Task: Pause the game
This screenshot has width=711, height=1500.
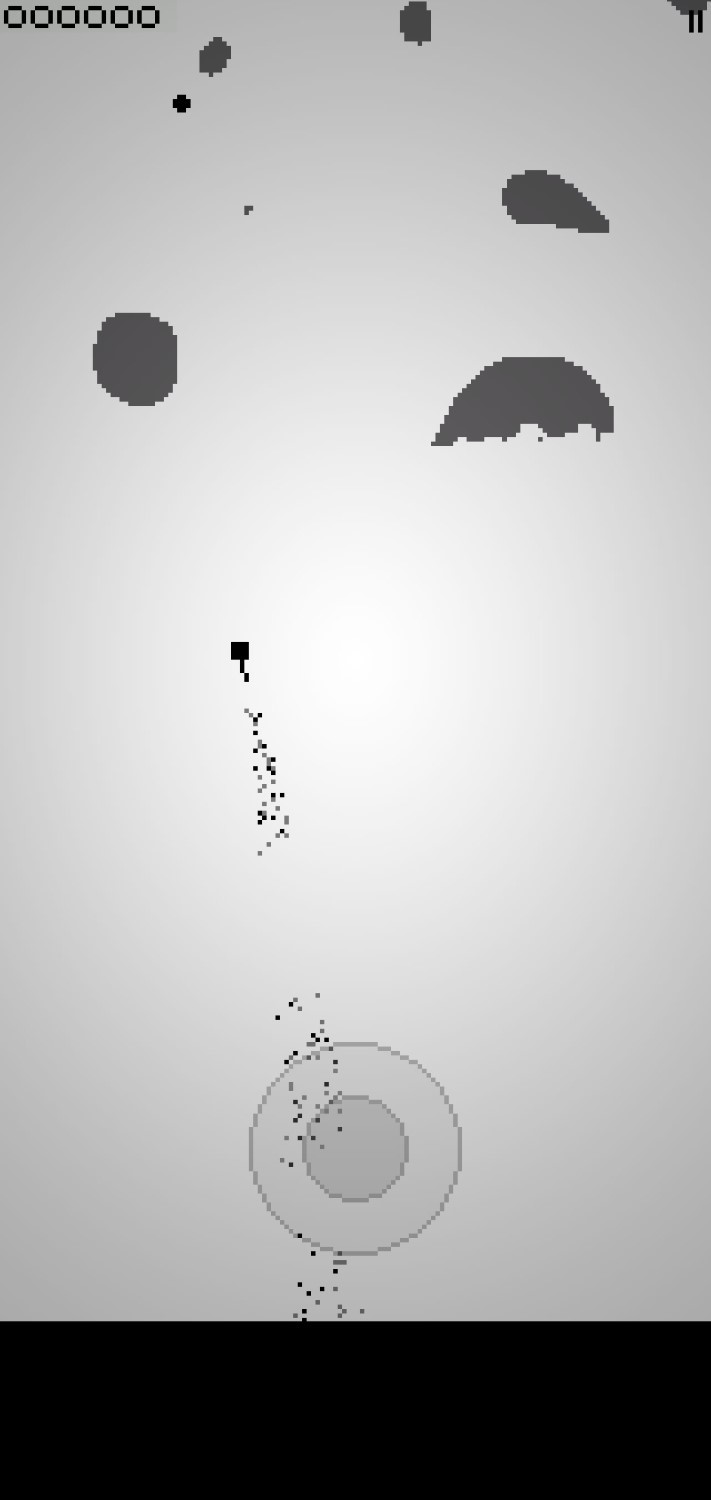Action: [x=695, y=21]
